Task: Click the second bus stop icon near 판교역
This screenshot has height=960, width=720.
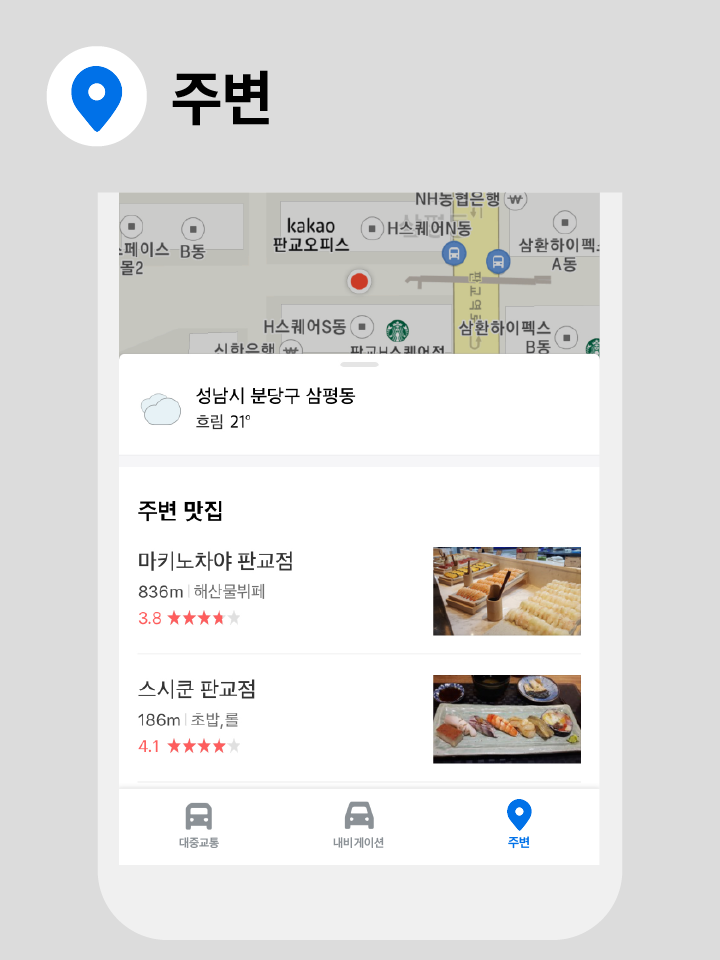Action: tap(497, 262)
